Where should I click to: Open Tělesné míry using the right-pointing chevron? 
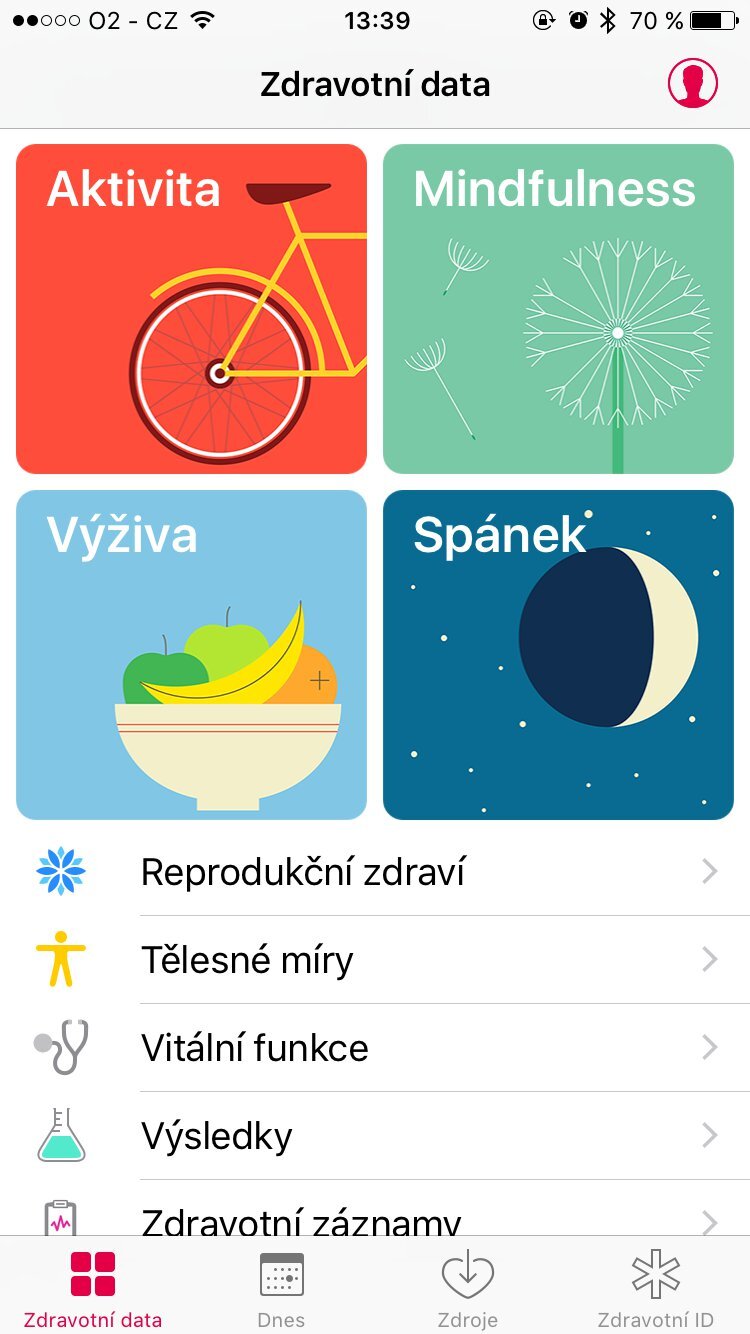click(x=710, y=959)
